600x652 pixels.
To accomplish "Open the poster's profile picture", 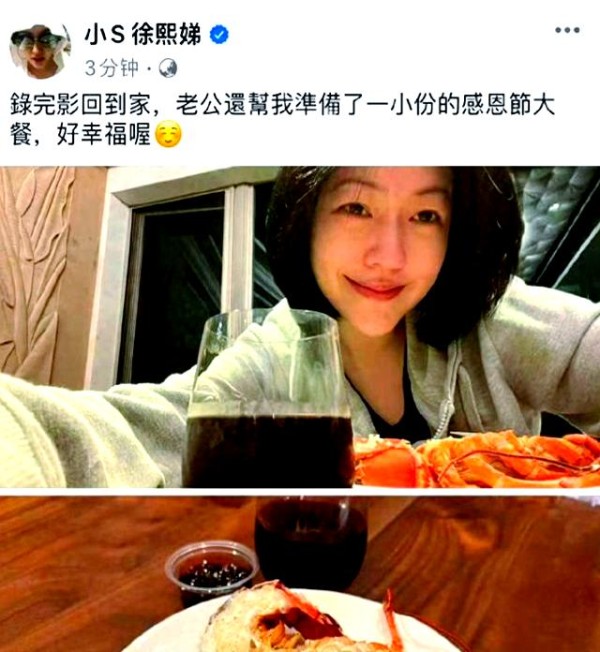I will 39,50.
